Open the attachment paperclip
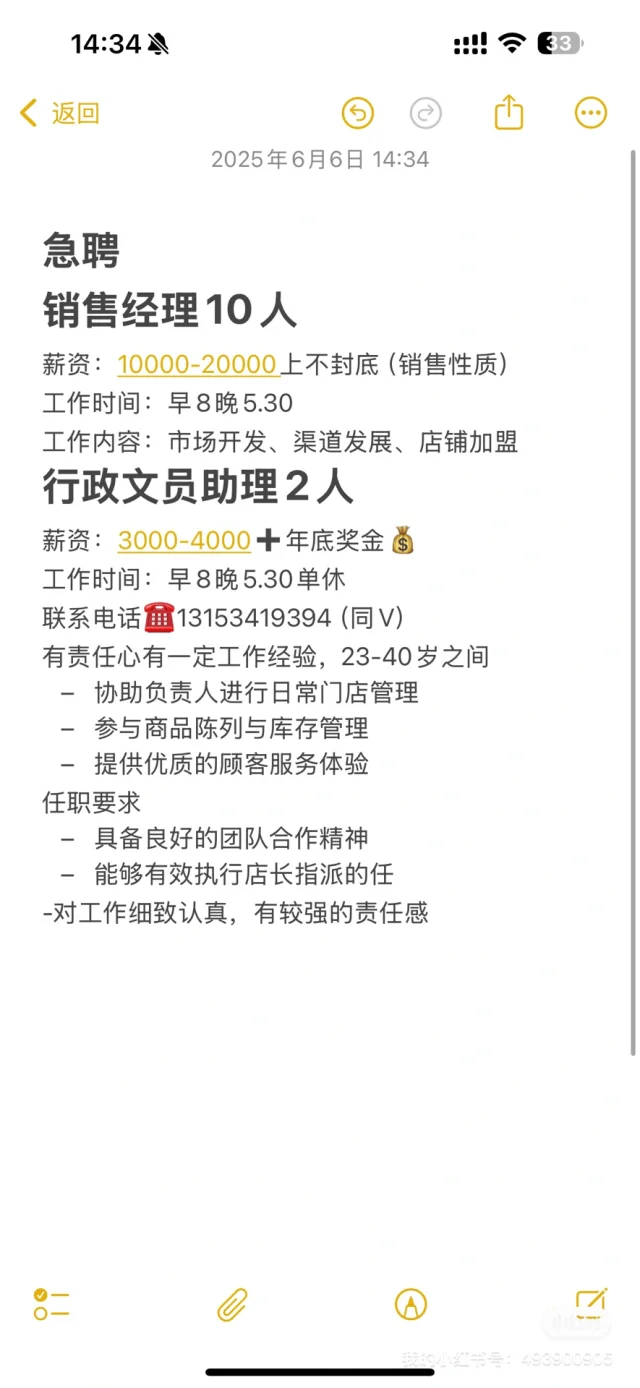The width and height of the screenshot is (640, 1388). click(x=232, y=1304)
